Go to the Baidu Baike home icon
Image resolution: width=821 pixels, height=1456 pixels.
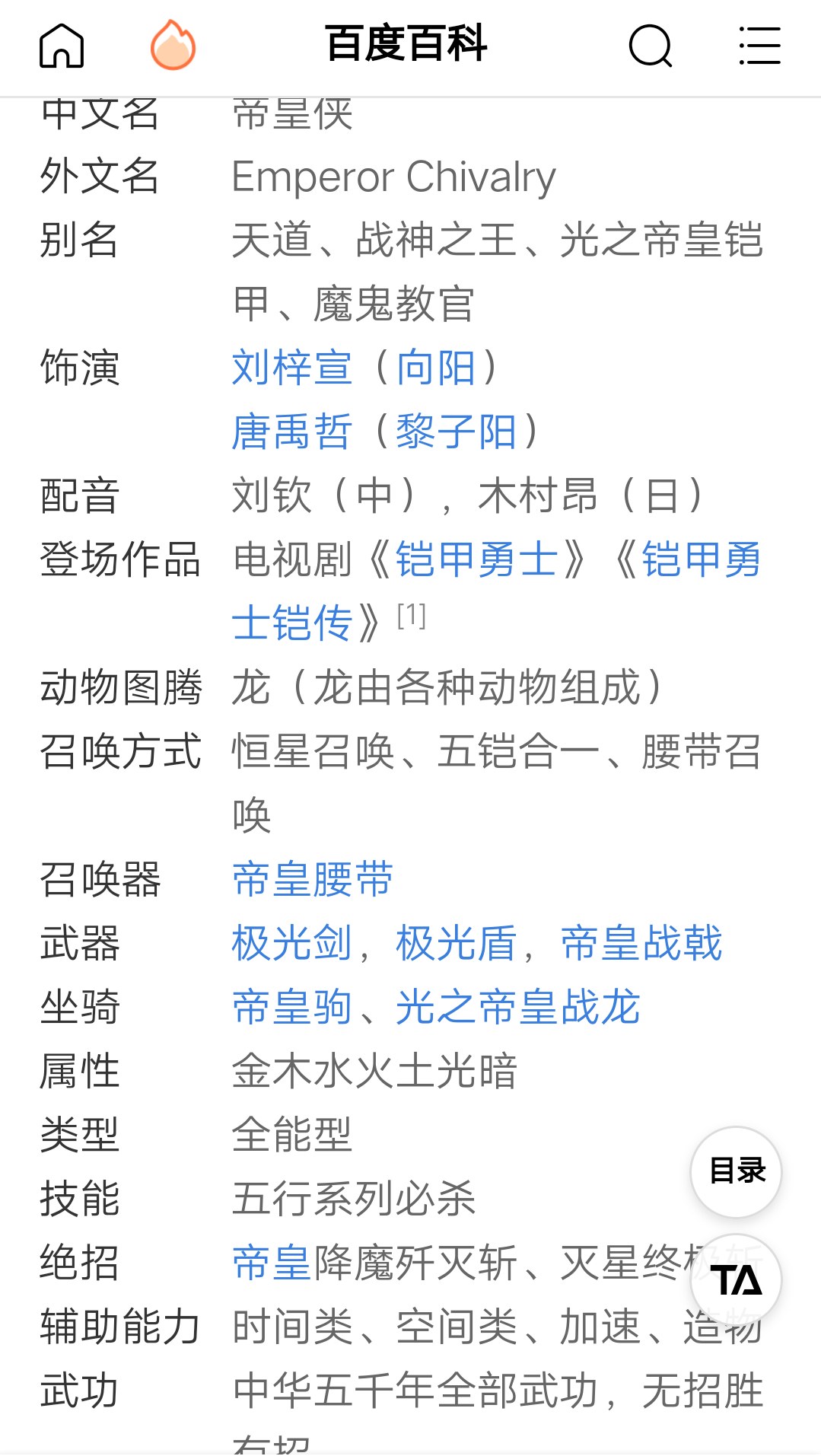coord(62,46)
